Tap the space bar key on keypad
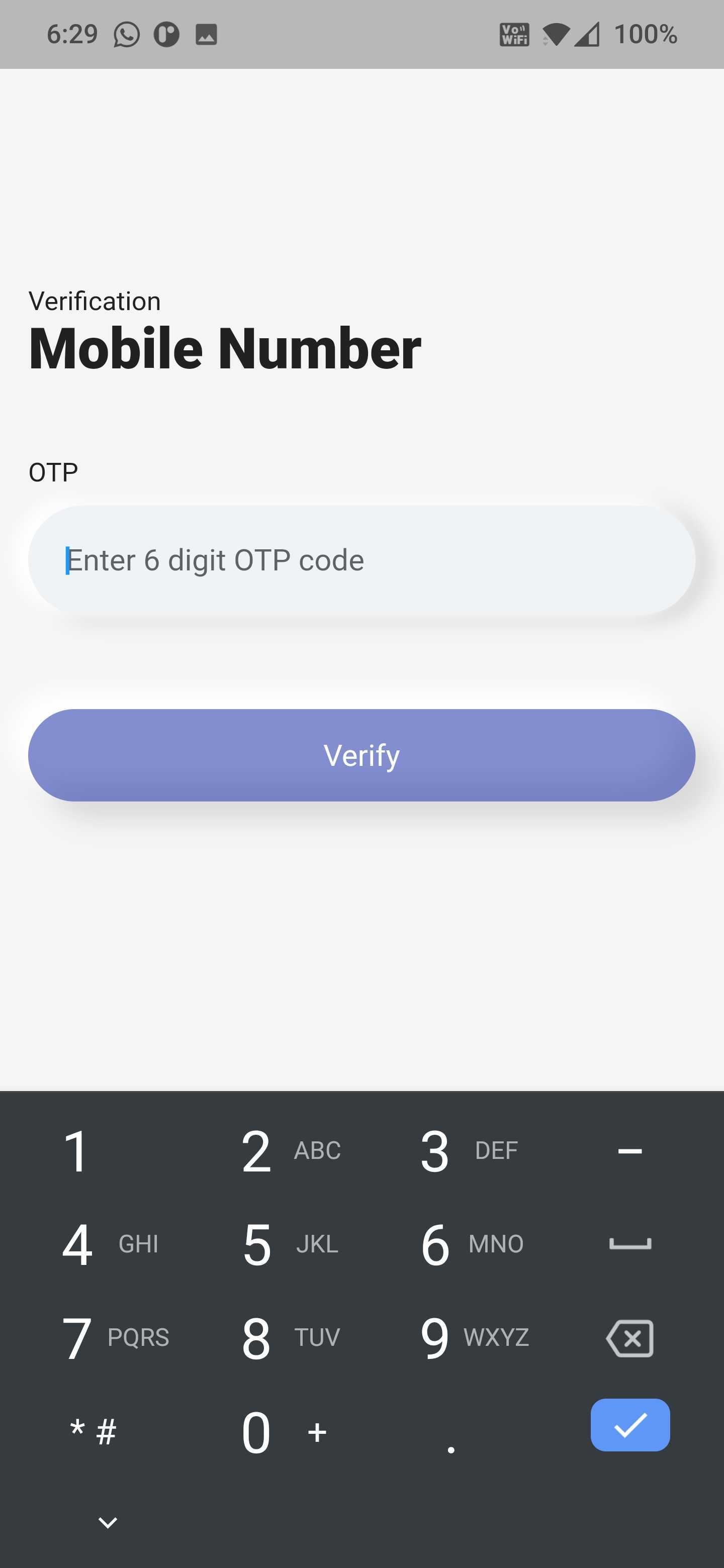 coord(629,1243)
